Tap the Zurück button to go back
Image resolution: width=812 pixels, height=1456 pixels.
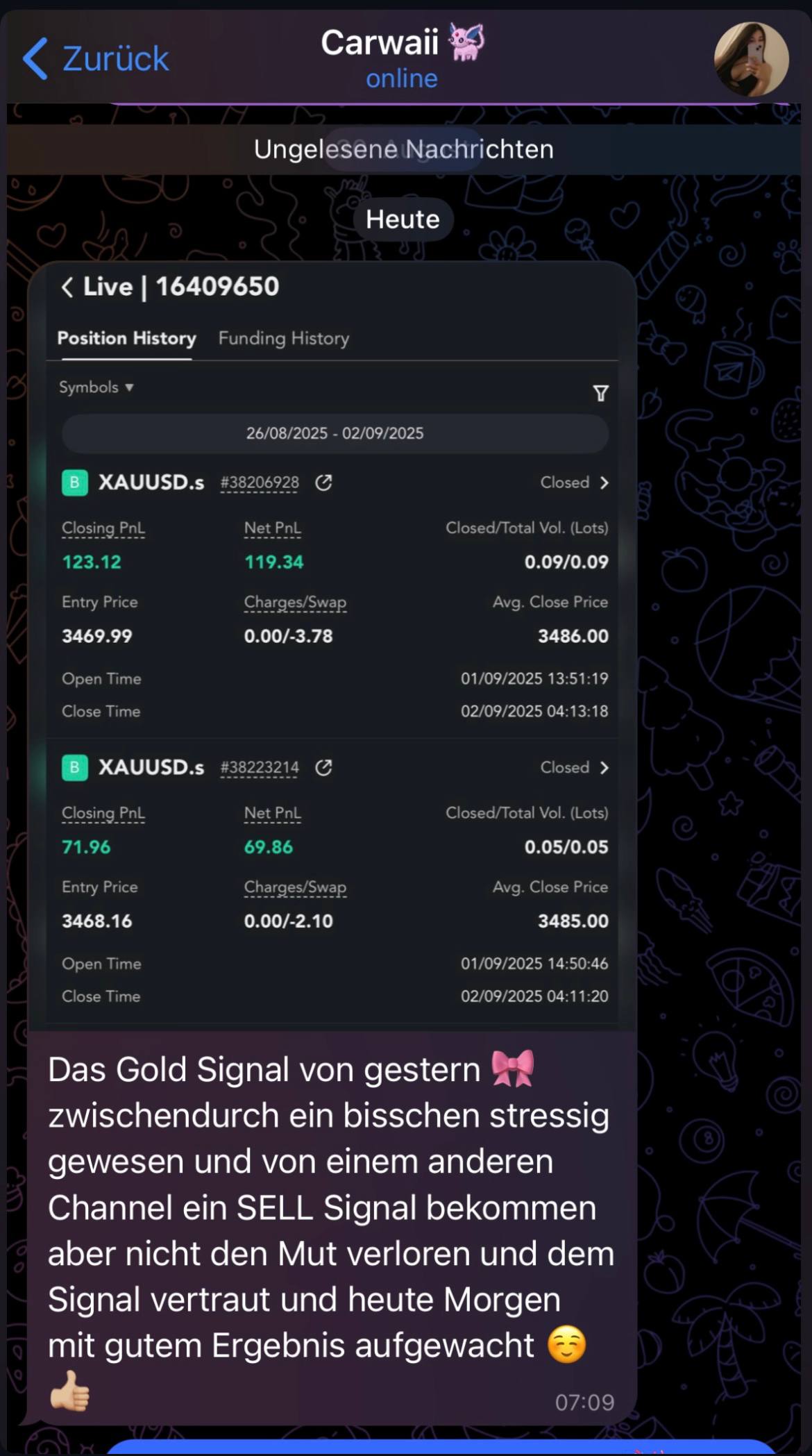pos(96,58)
